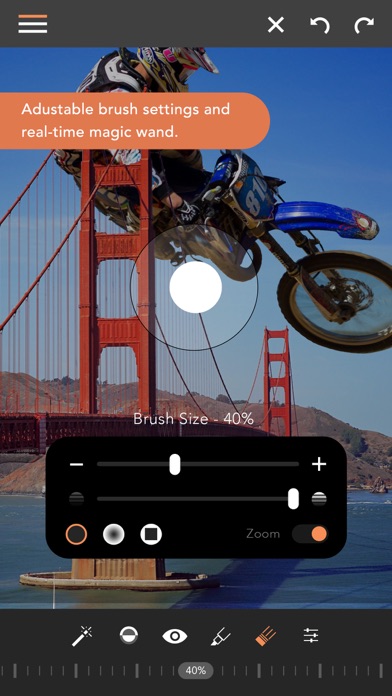
Task: Tap the X close icon
Action: 276,25
